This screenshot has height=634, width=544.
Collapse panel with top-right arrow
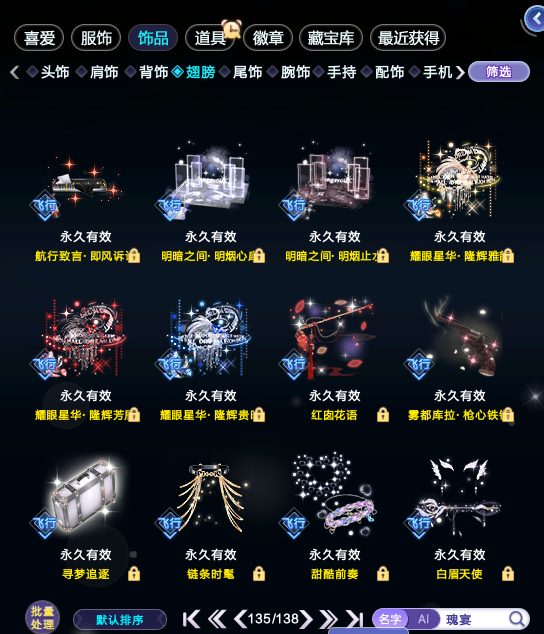click(x=535, y=18)
